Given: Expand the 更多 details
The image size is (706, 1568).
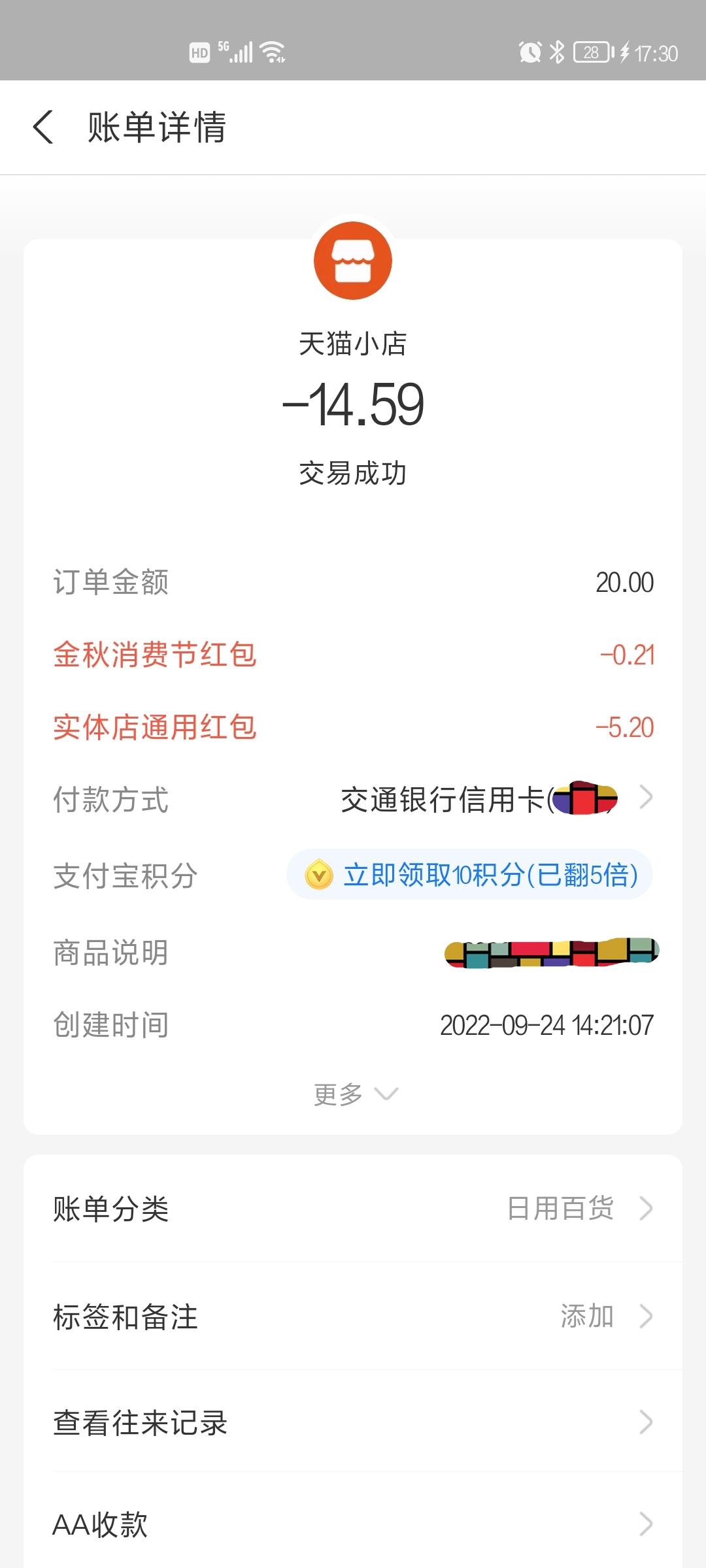Looking at the screenshot, I should [355, 1094].
